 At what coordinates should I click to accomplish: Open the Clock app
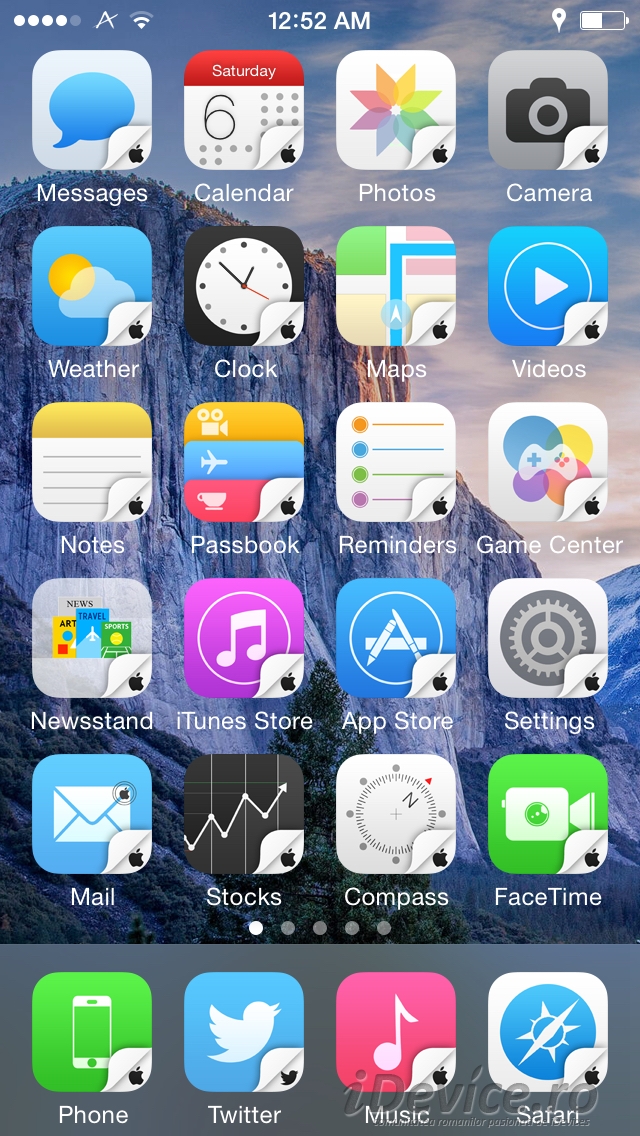[x=244, y=286]
